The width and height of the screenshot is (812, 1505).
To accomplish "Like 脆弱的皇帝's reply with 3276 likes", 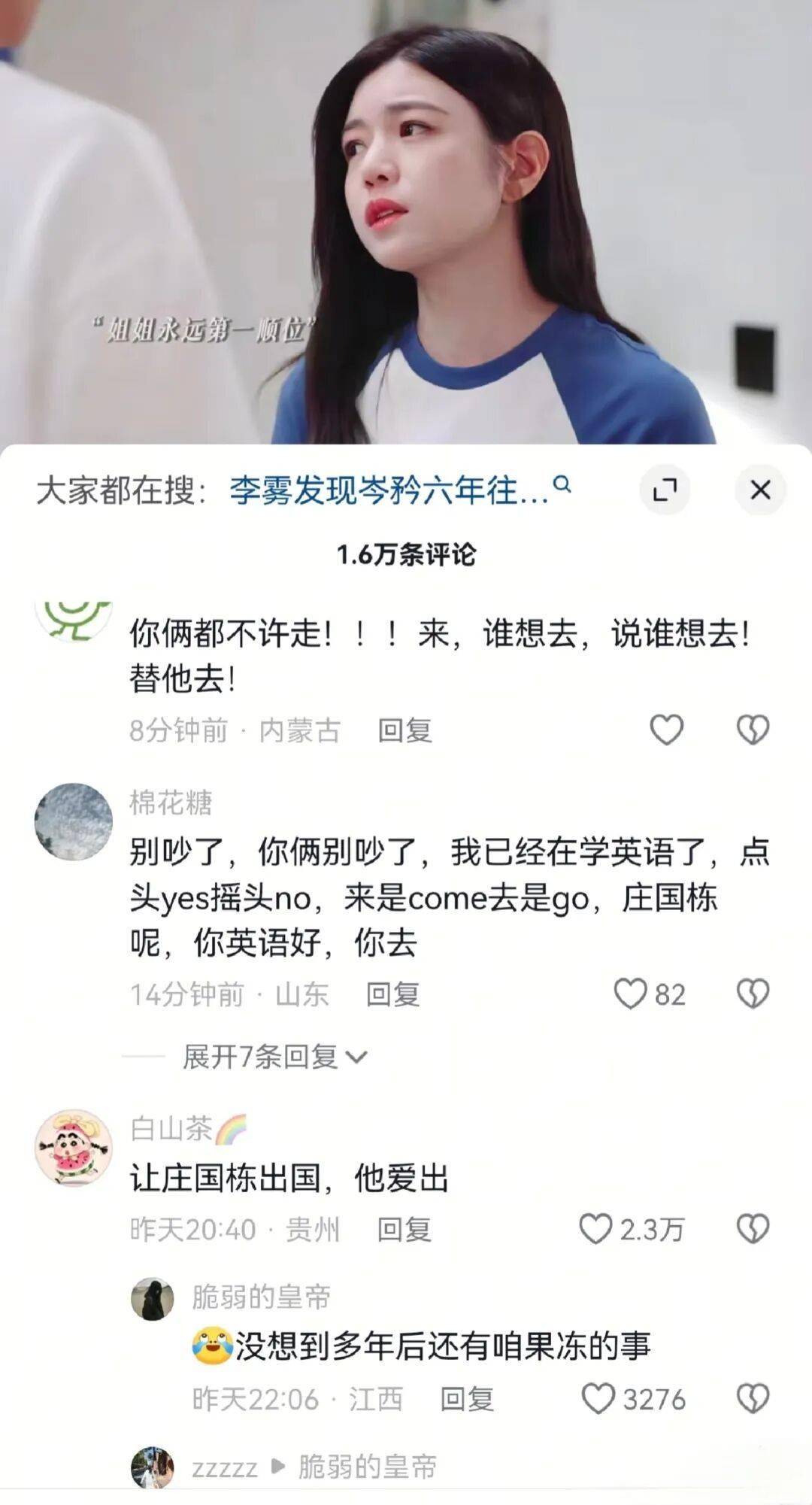I will [598, 1399].
